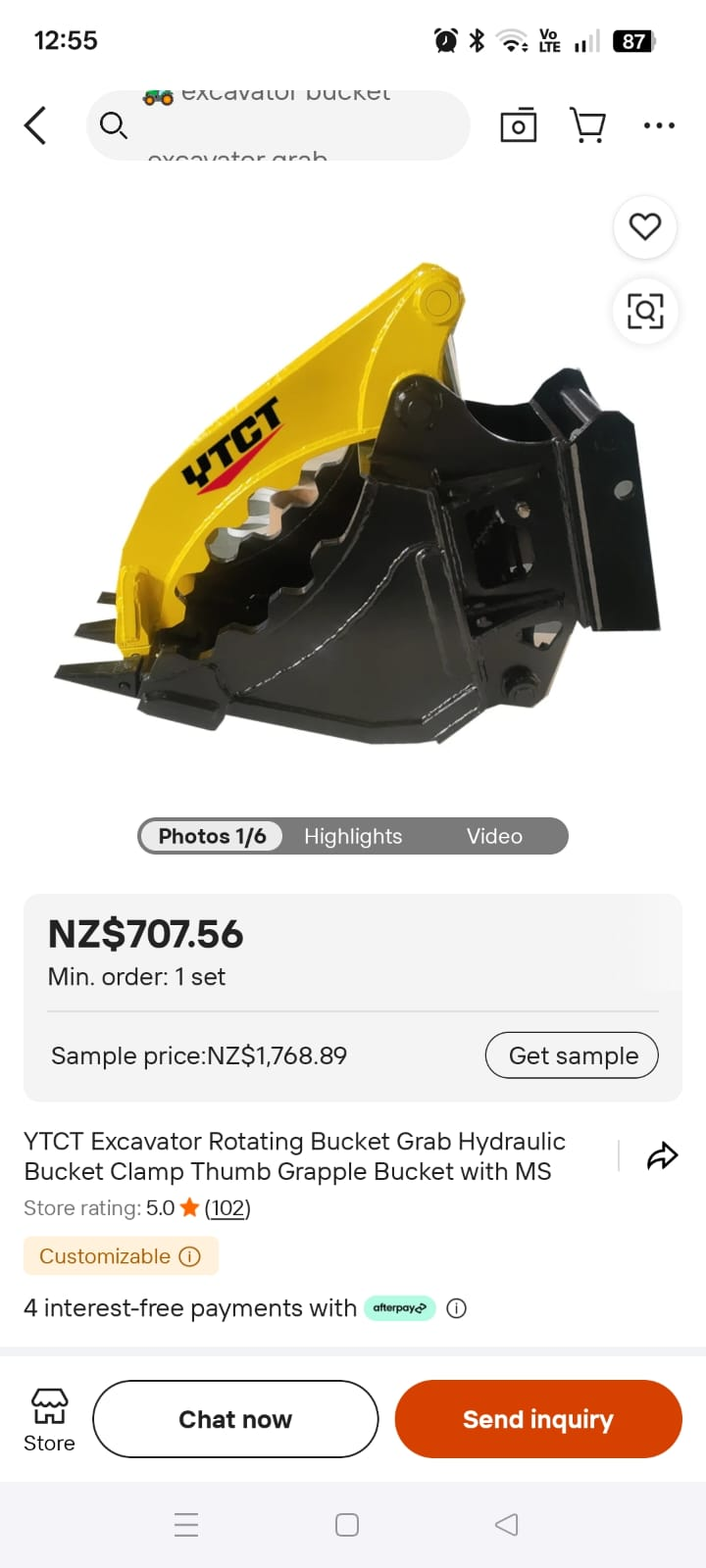Visit the seller's Store
Screen dimensions: 706x1568
pos(49,1419)
